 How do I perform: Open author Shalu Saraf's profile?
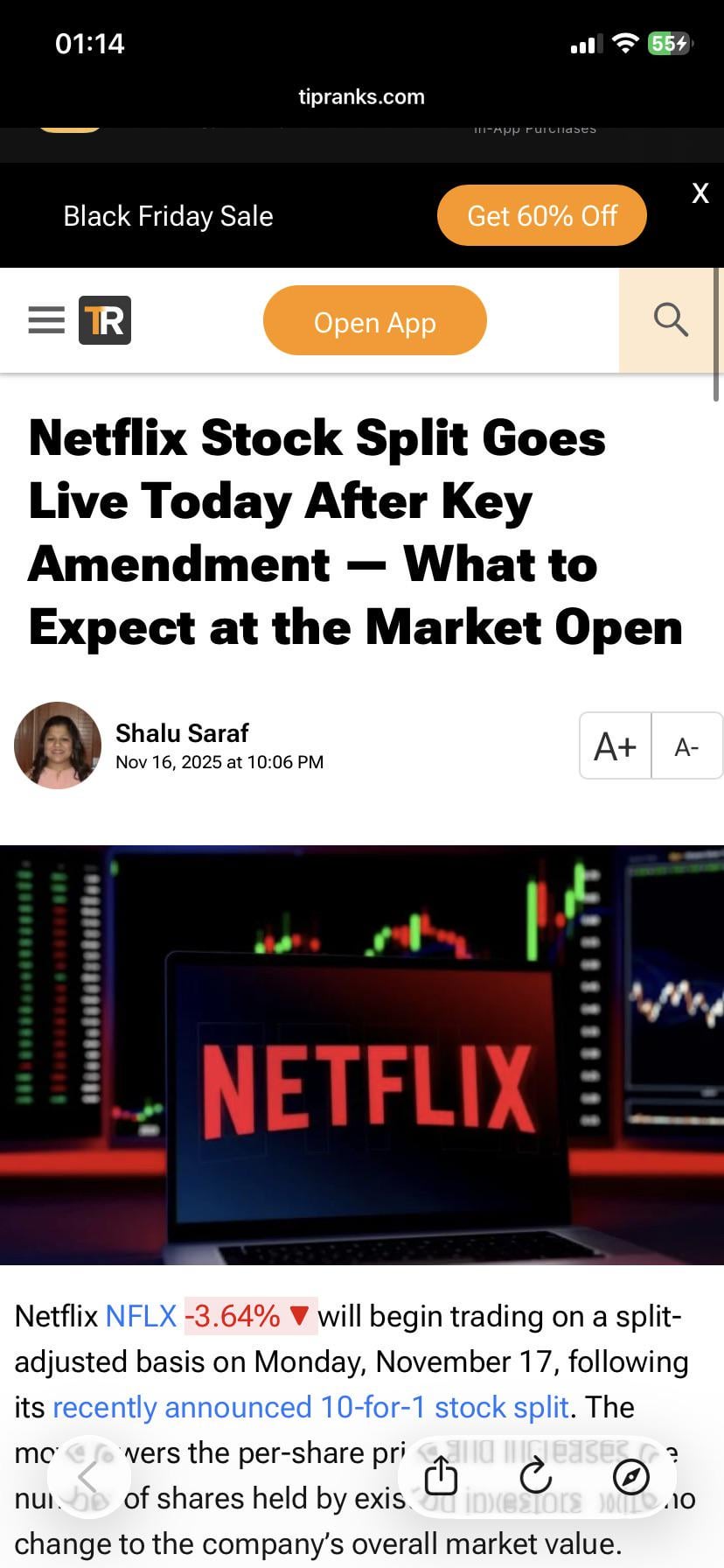tap(182, 732)
